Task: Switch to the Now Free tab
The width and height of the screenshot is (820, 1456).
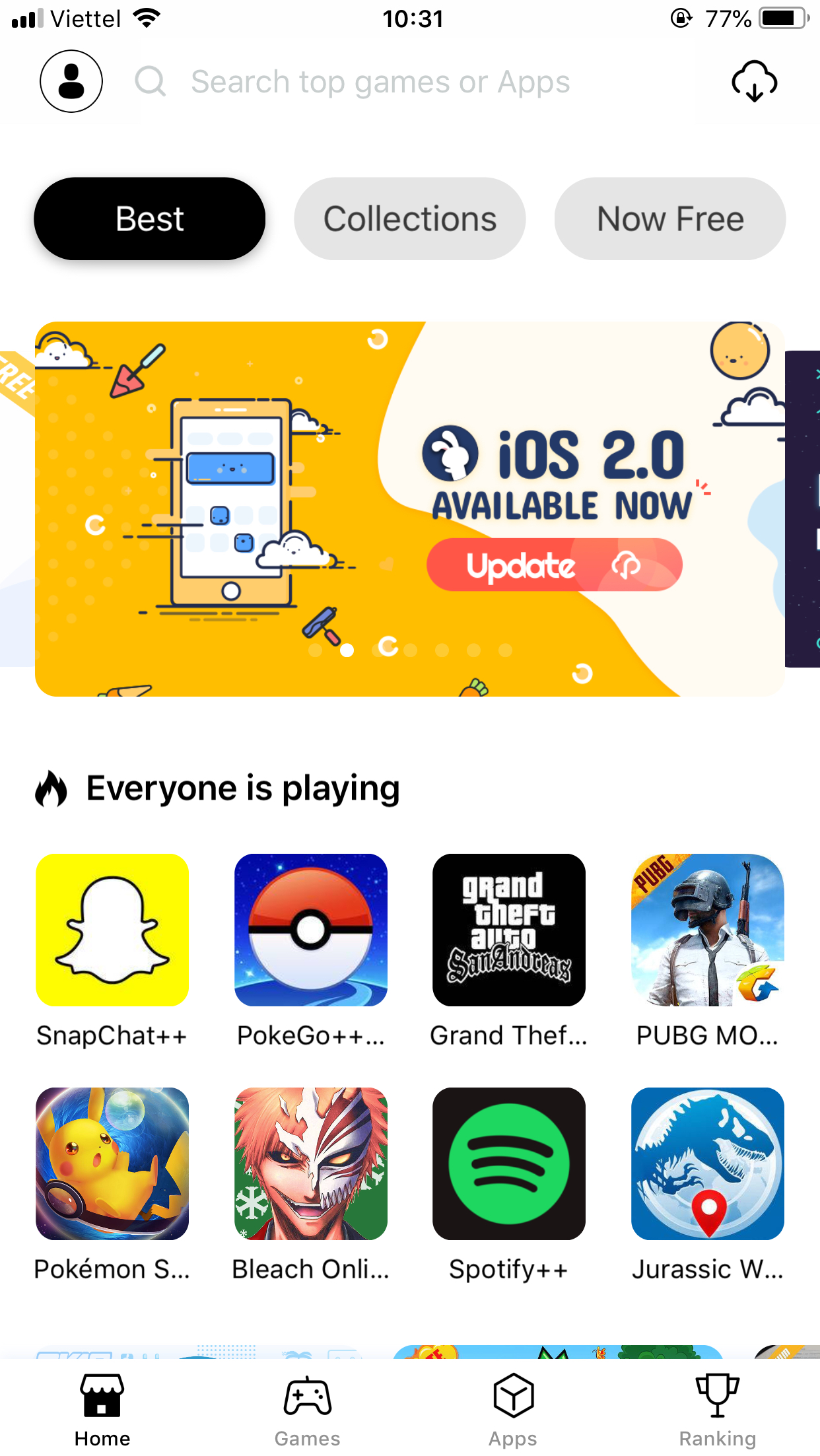Action: [670, 219]
